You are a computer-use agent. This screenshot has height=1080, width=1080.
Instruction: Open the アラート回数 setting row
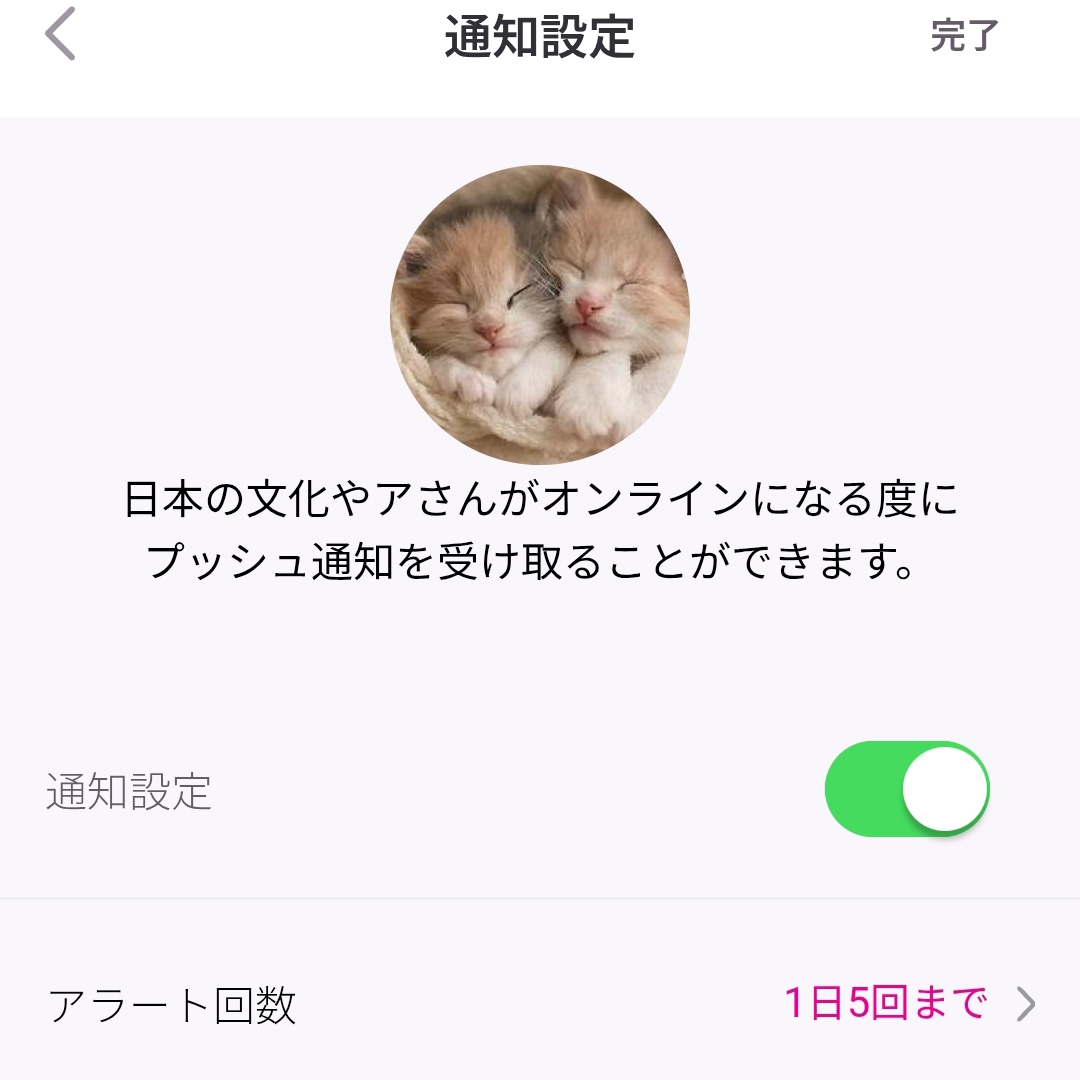(540, 1003)
